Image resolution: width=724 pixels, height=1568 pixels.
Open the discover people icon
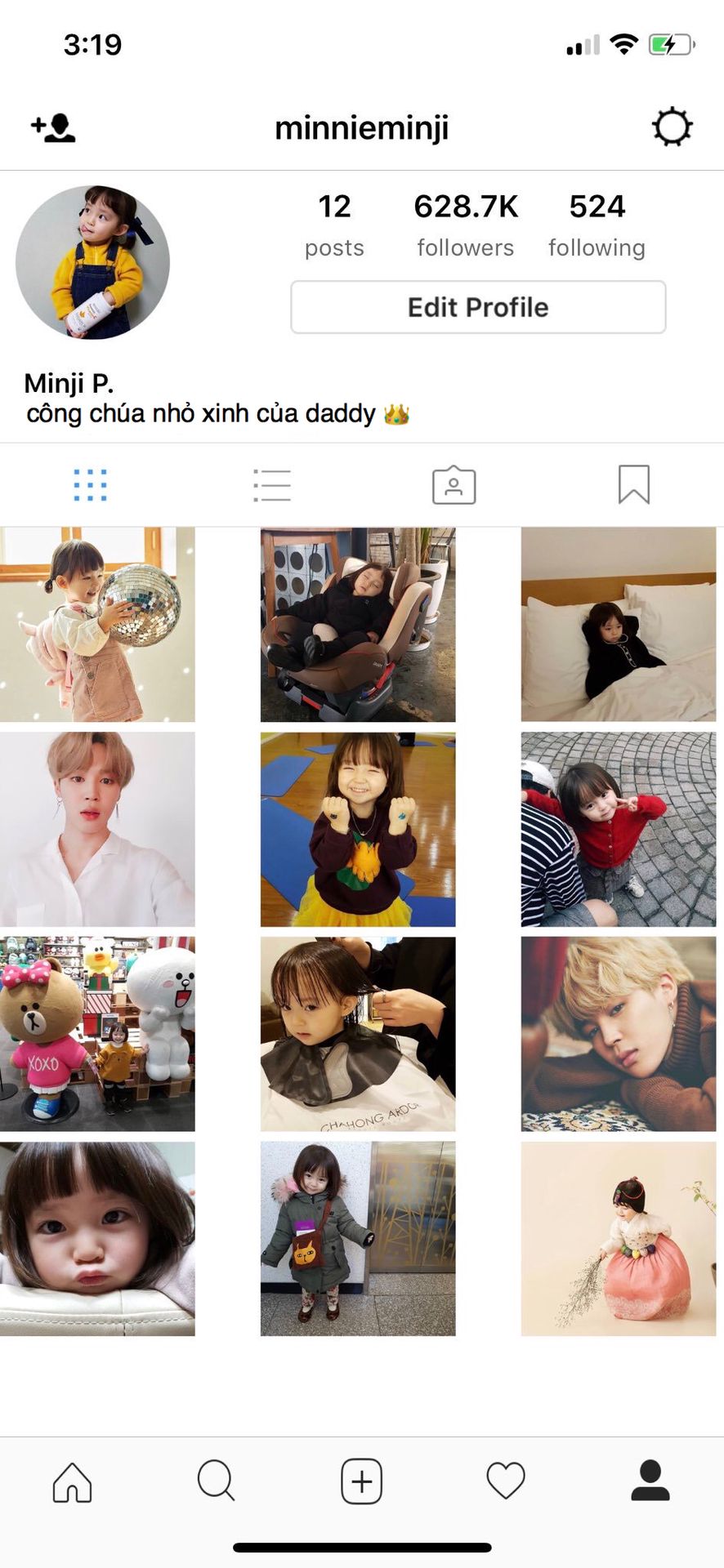point(53,128)
